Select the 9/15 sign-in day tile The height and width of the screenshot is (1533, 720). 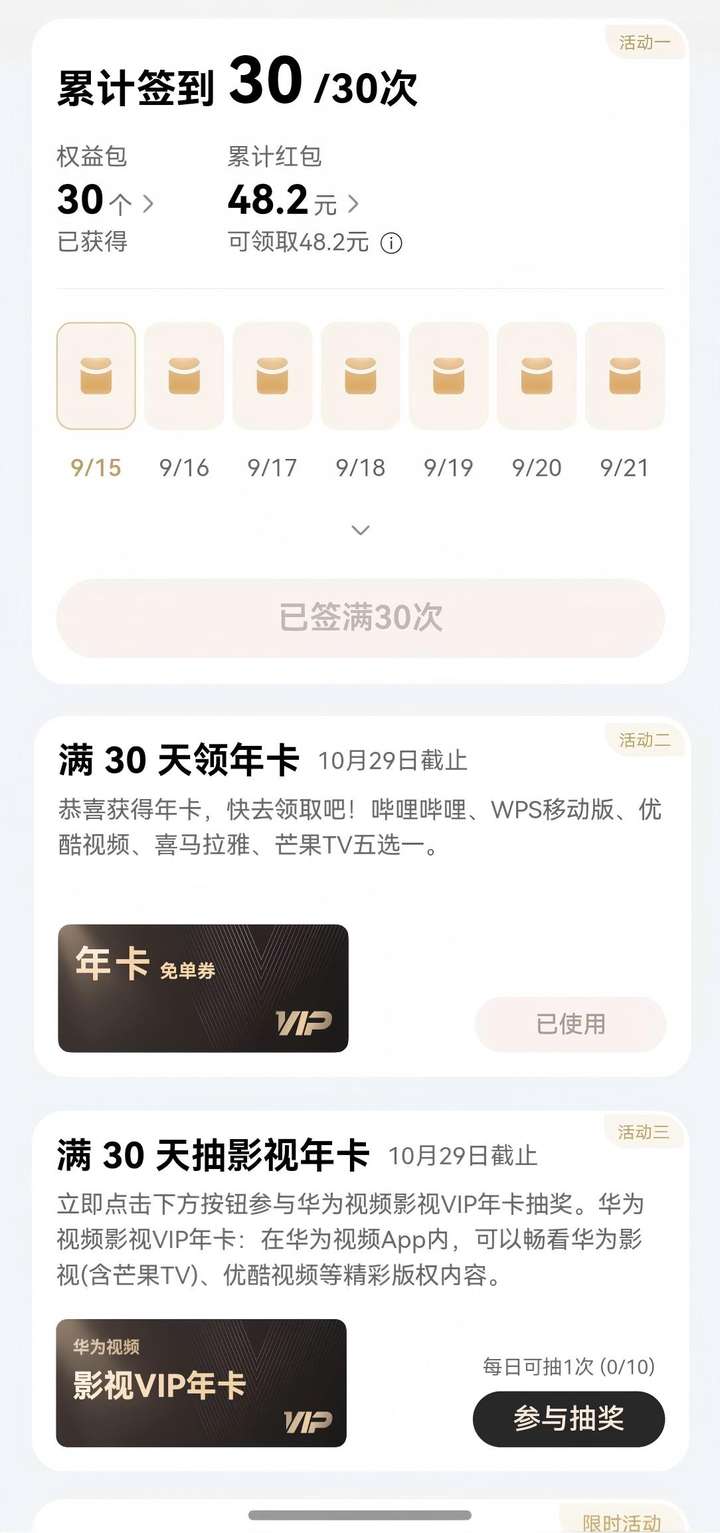point(96,376)
